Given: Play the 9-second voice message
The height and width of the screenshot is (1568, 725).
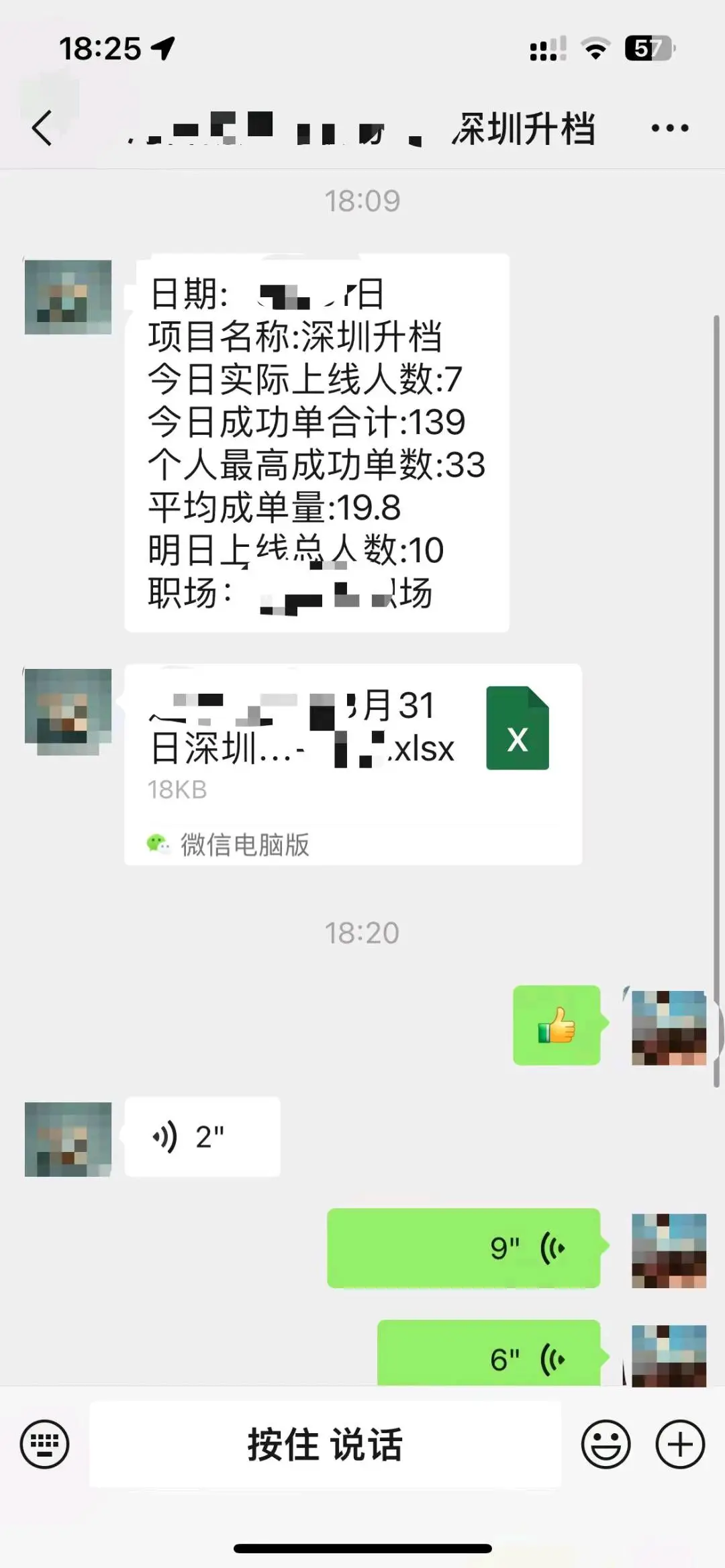Looking at the screenshot, I should 463,1248.
